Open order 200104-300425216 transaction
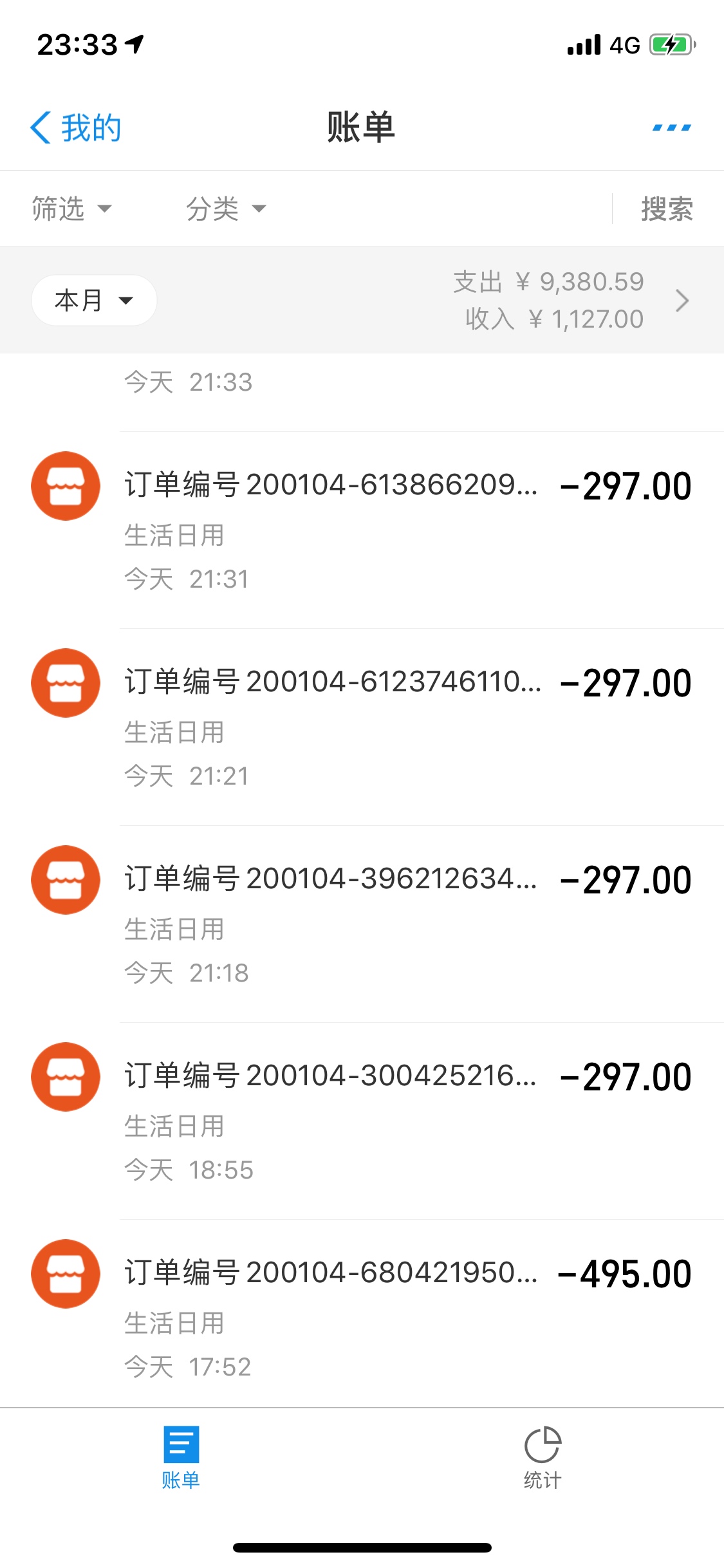 tap(362, 1121)
